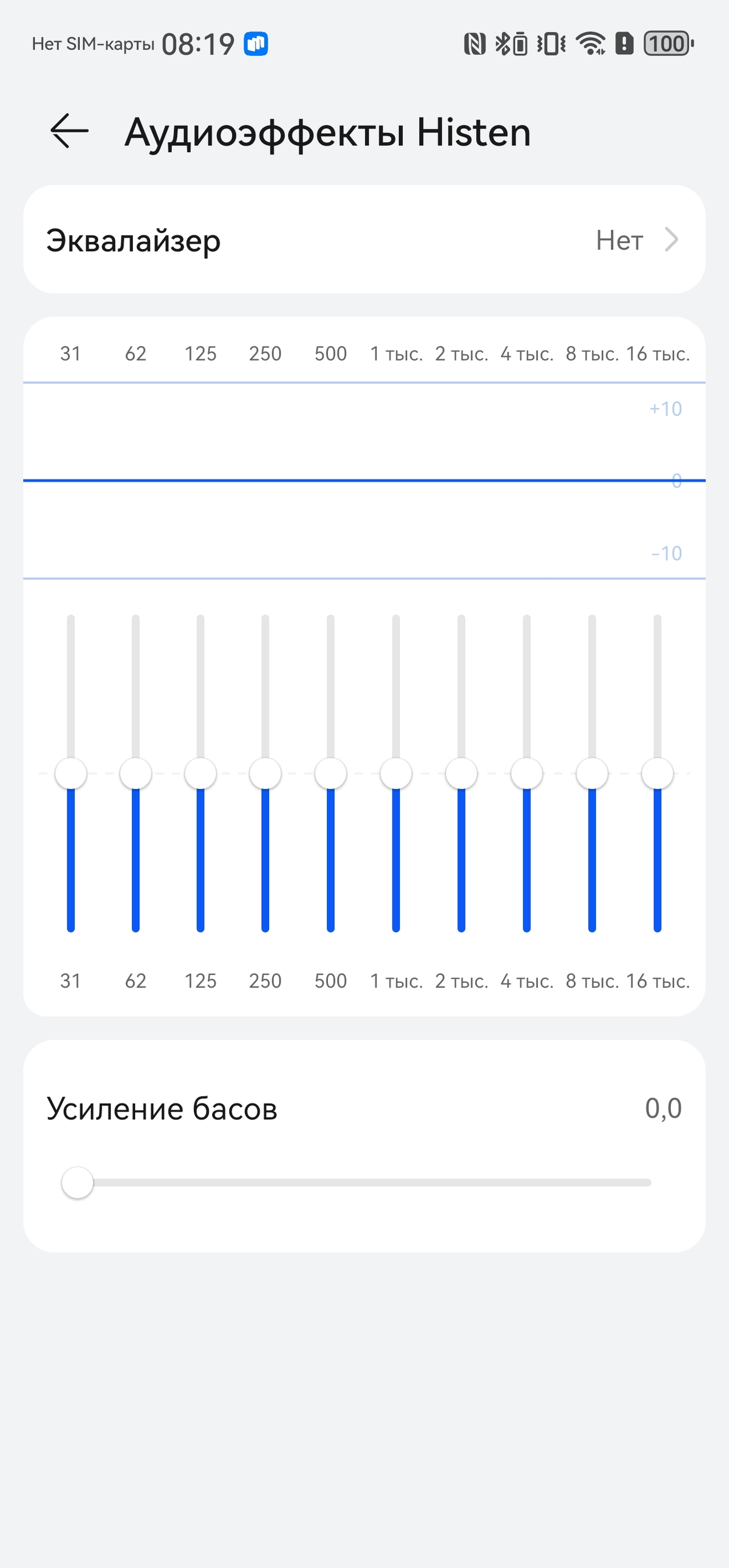Image resolution: width=729 pixels, height=1568 pixels.
Task: Tap the 125 Hz band slider
Action: click(200, 774)
